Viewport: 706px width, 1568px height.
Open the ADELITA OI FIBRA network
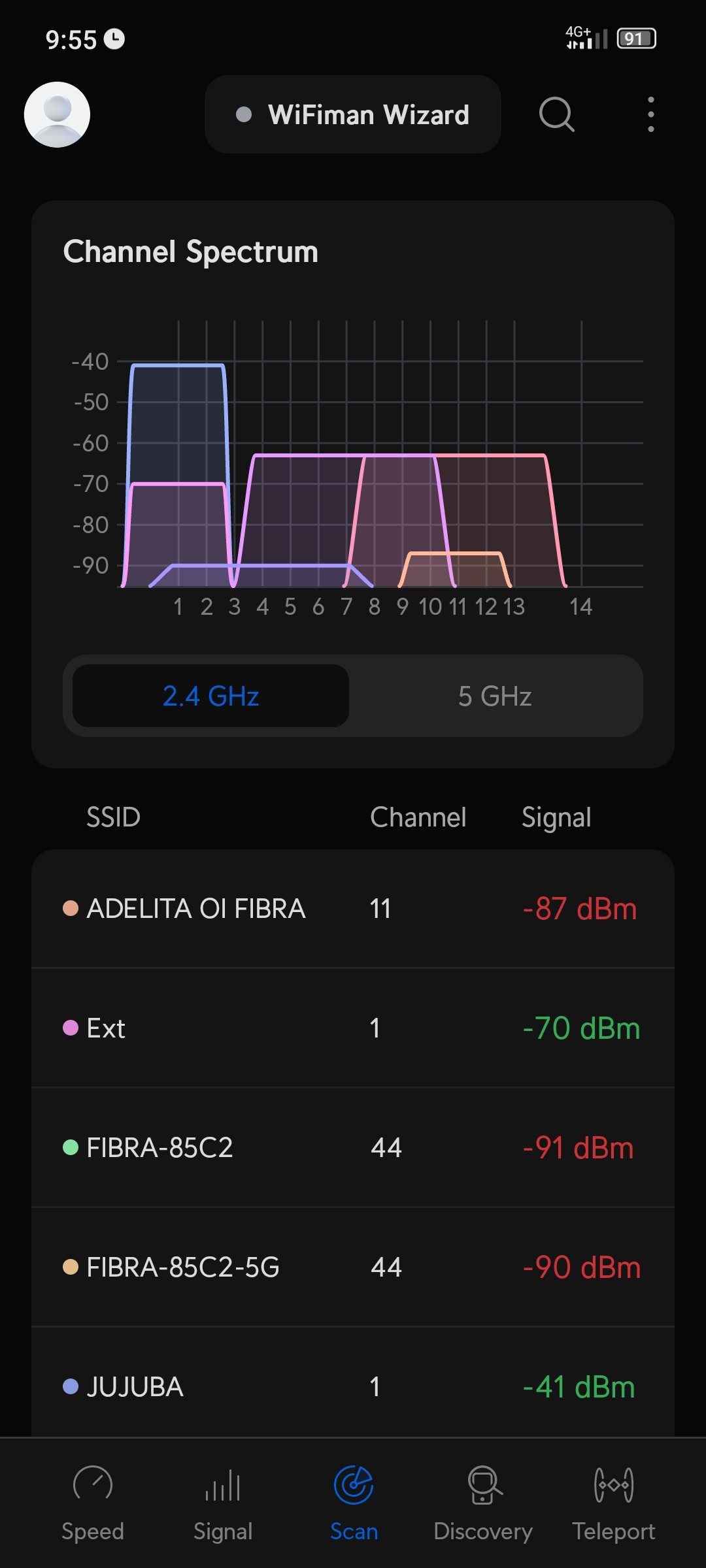pos(353,908)
